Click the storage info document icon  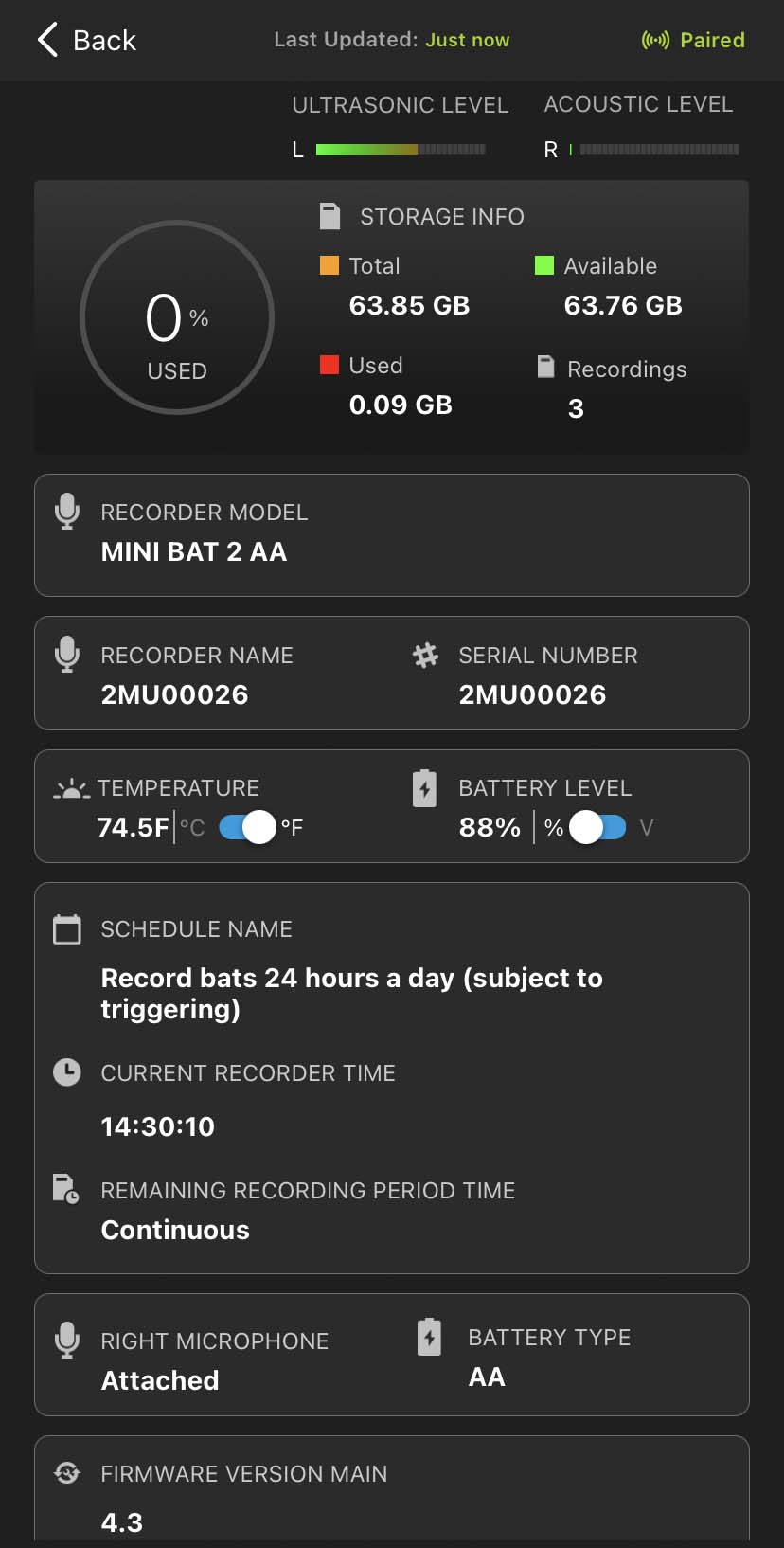pos(329,216)
